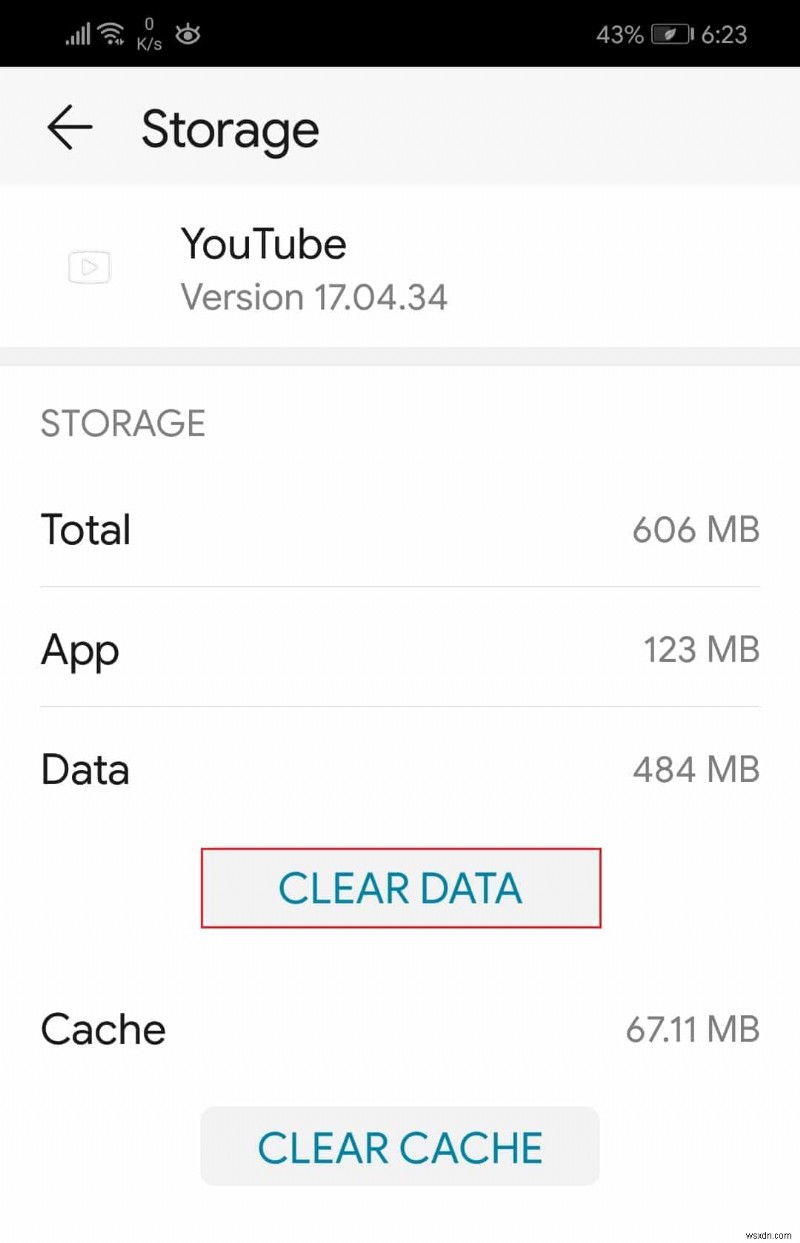Click the Storage page title
Image resolution: width=800 pixels, height=1243 pixels.
click(230, 128)
